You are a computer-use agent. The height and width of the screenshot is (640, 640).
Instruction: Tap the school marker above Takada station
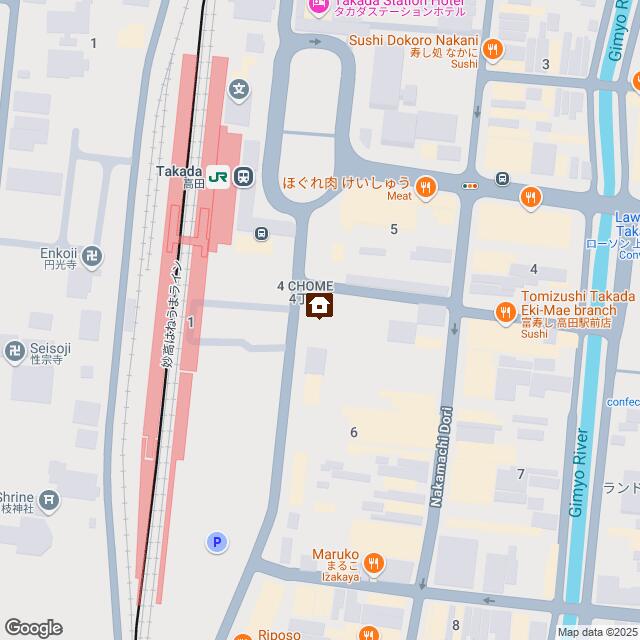[x=239, y=90]
